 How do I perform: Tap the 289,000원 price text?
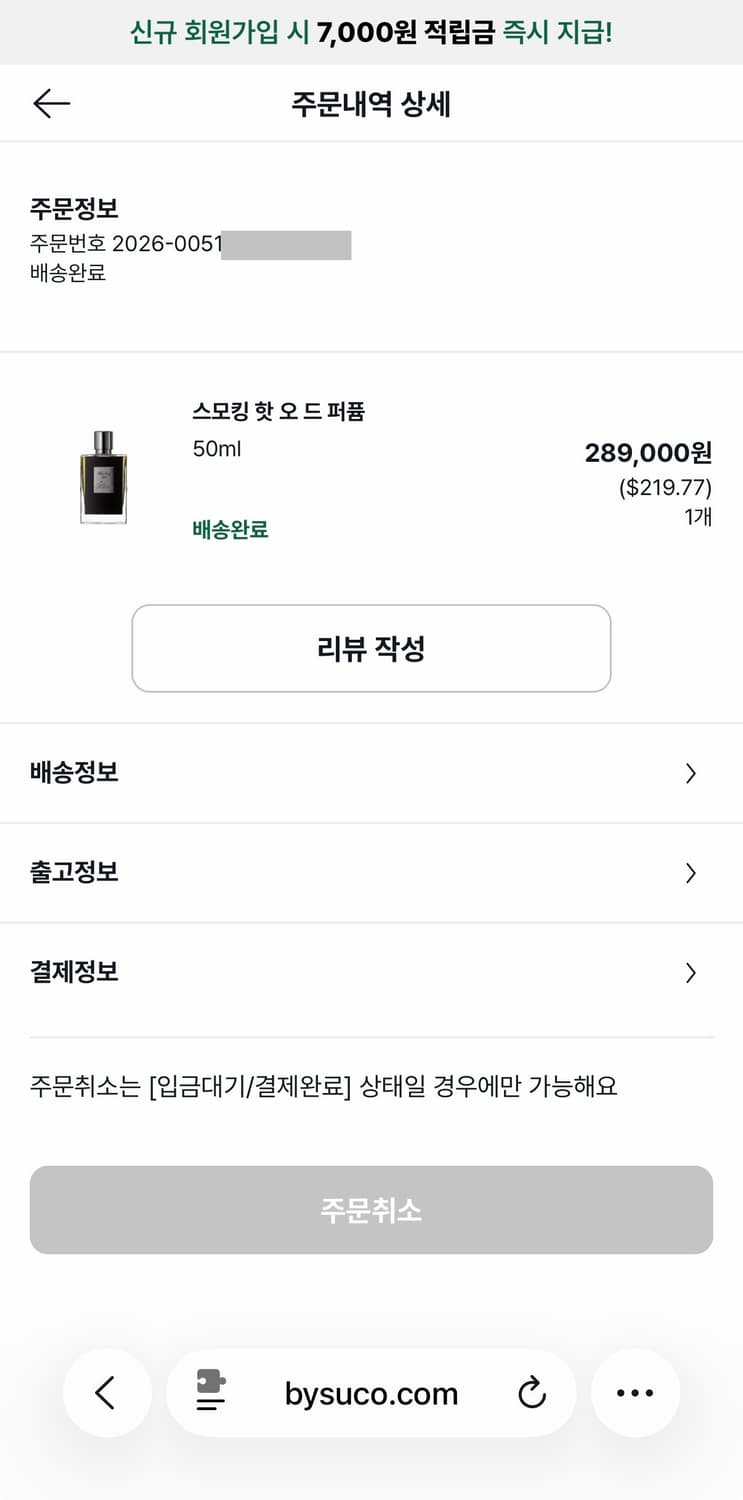[648, 452]
